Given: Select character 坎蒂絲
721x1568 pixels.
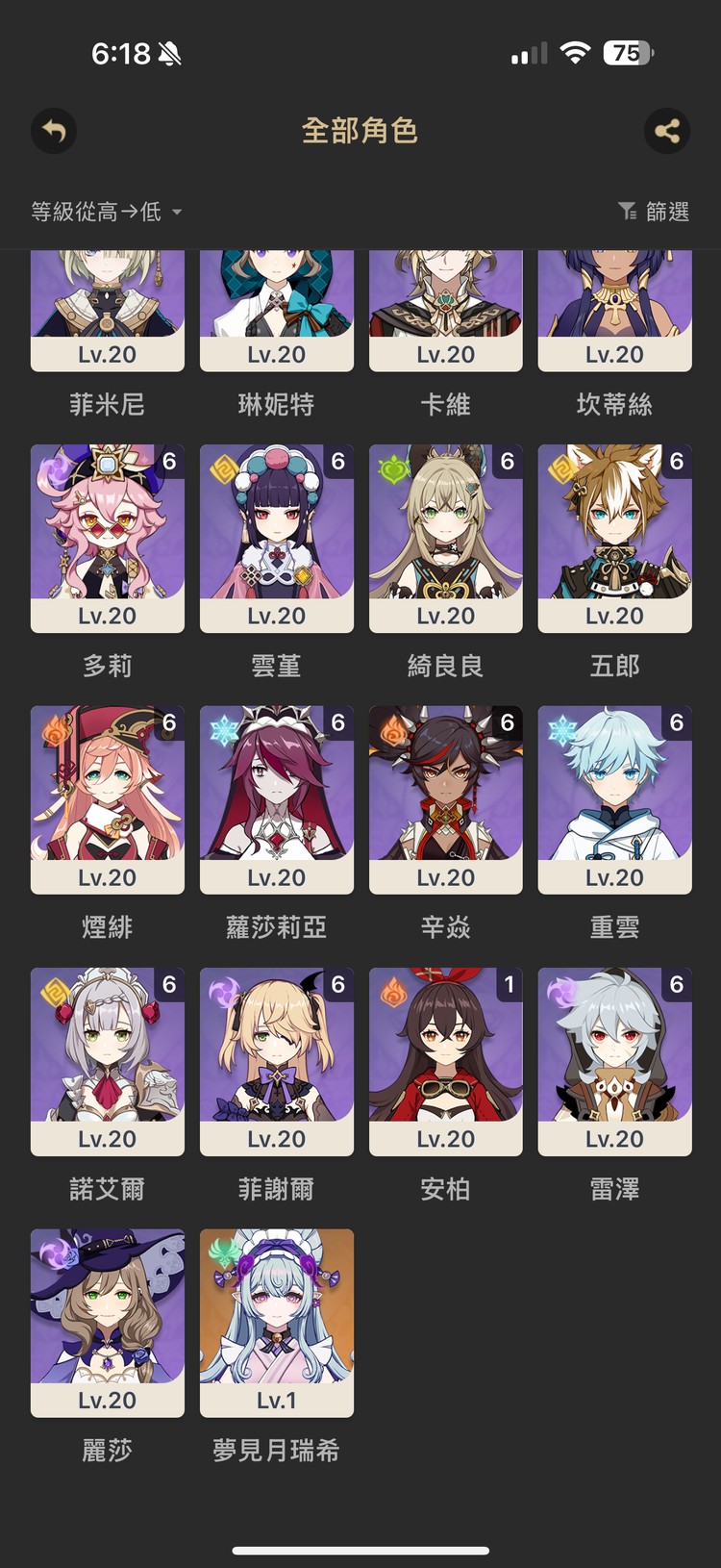Looking at the screenshot, I should coord(615,310).
